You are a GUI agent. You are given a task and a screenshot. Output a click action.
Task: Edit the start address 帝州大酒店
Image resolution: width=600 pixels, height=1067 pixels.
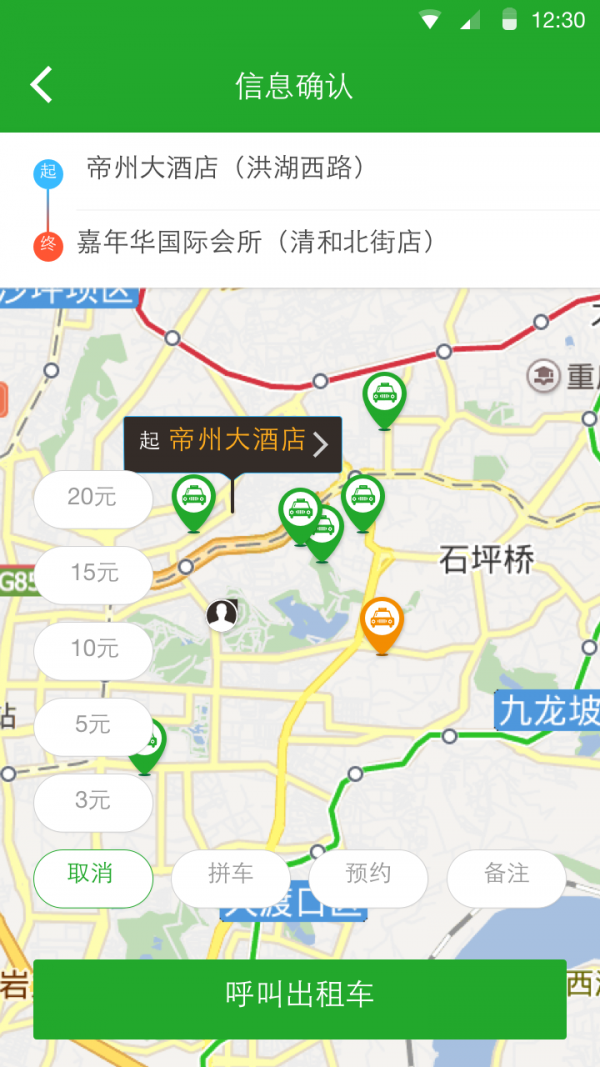(x=225, y=168)
